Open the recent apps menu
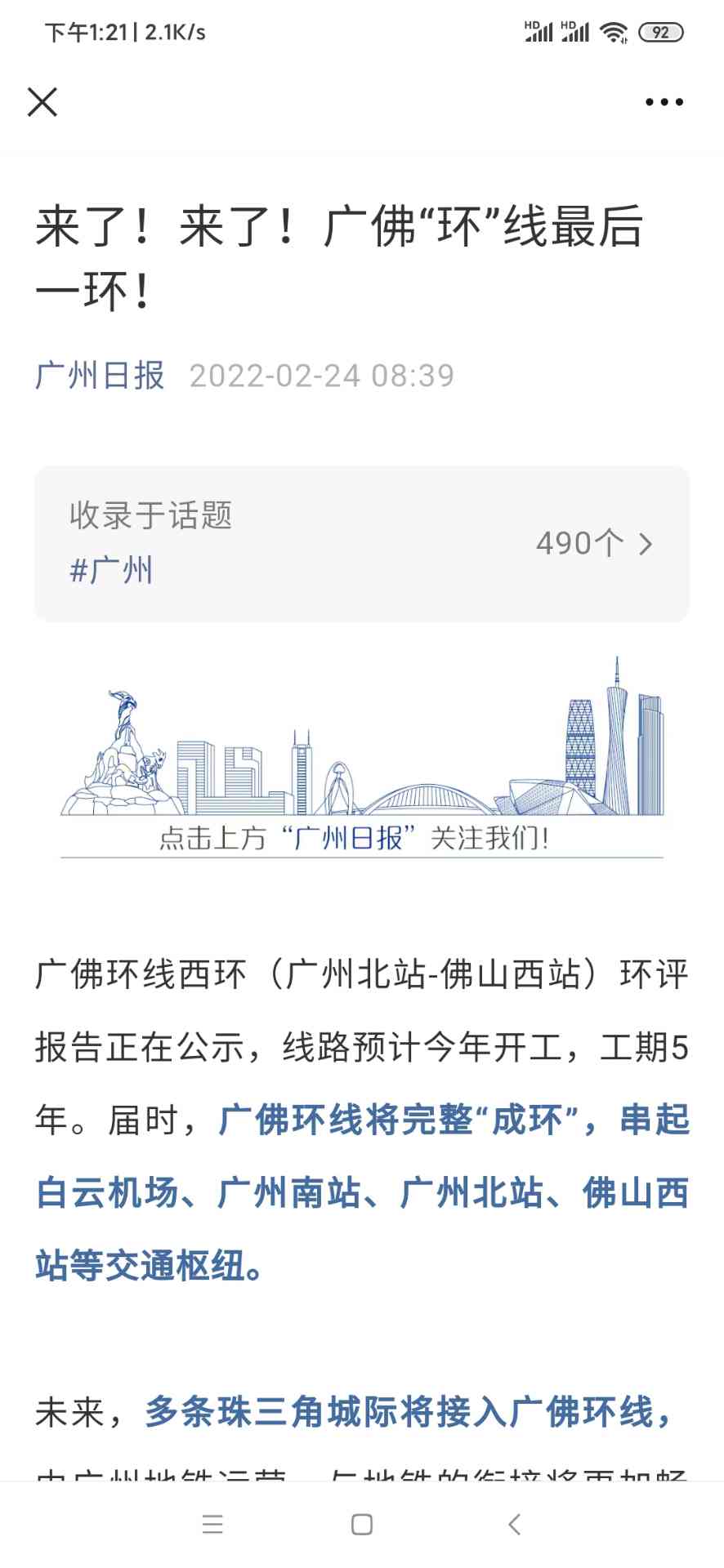 [x=212, y=1524]
